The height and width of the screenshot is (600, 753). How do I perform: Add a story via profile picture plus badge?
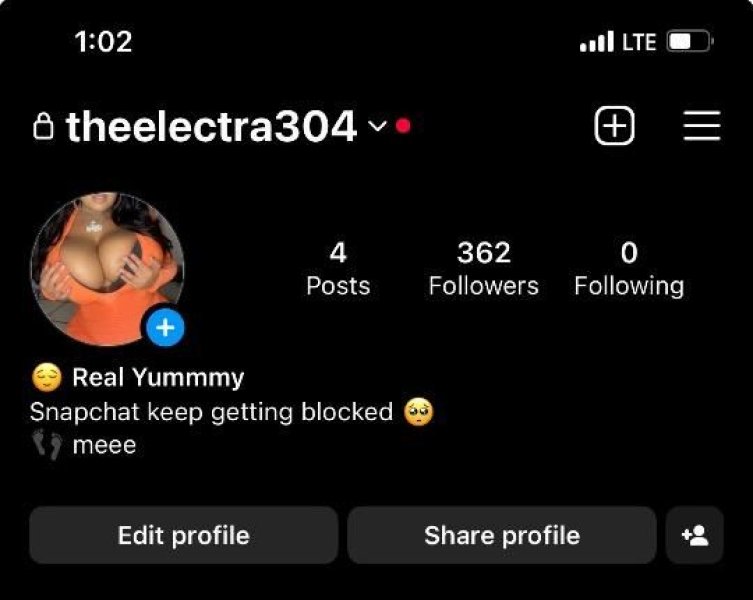(165, 327)
